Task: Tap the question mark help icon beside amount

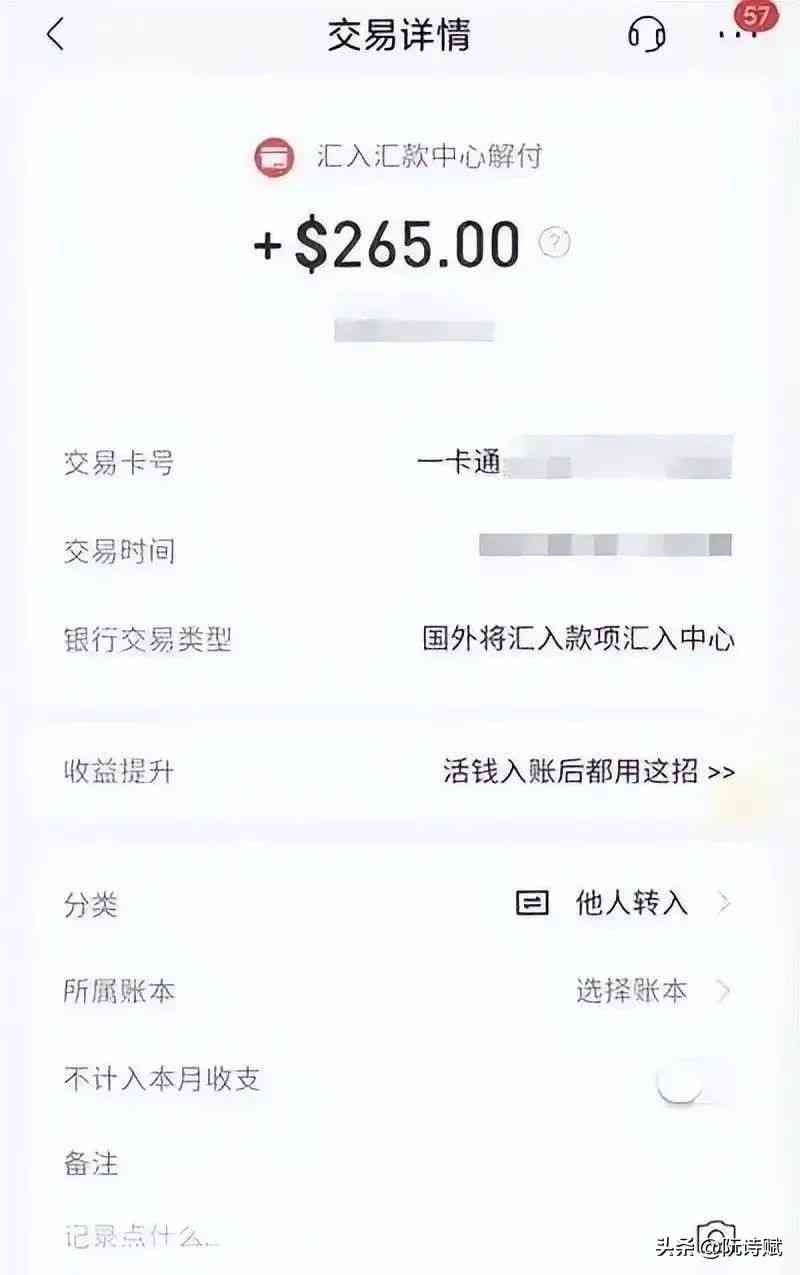Action: pyautogui.click(x=555, y=243)
